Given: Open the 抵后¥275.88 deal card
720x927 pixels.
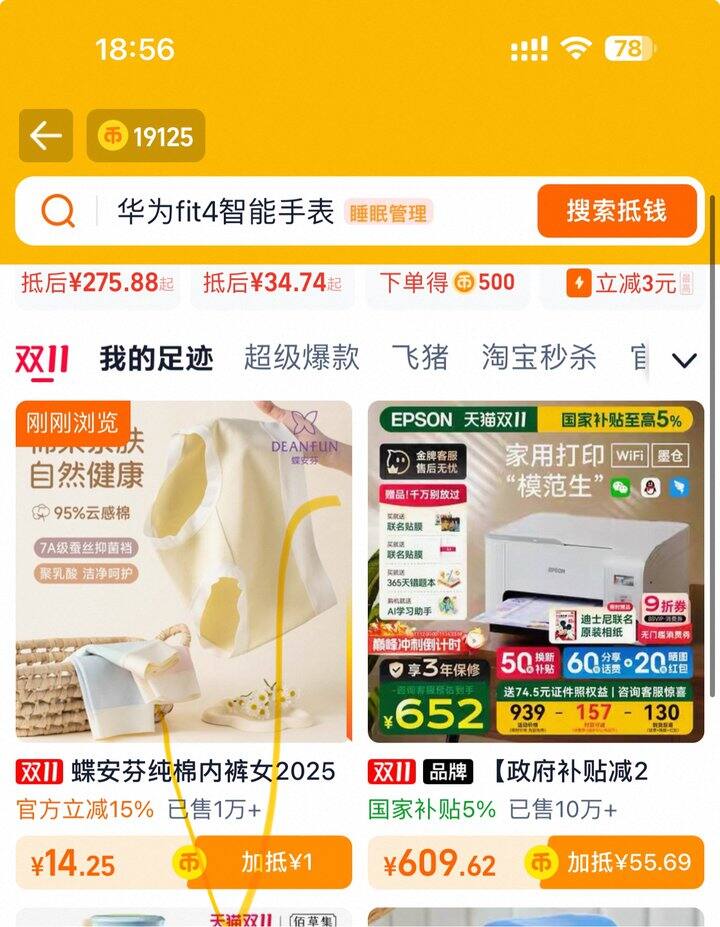Looking at the screenshot, I should [x=98, y=283].
